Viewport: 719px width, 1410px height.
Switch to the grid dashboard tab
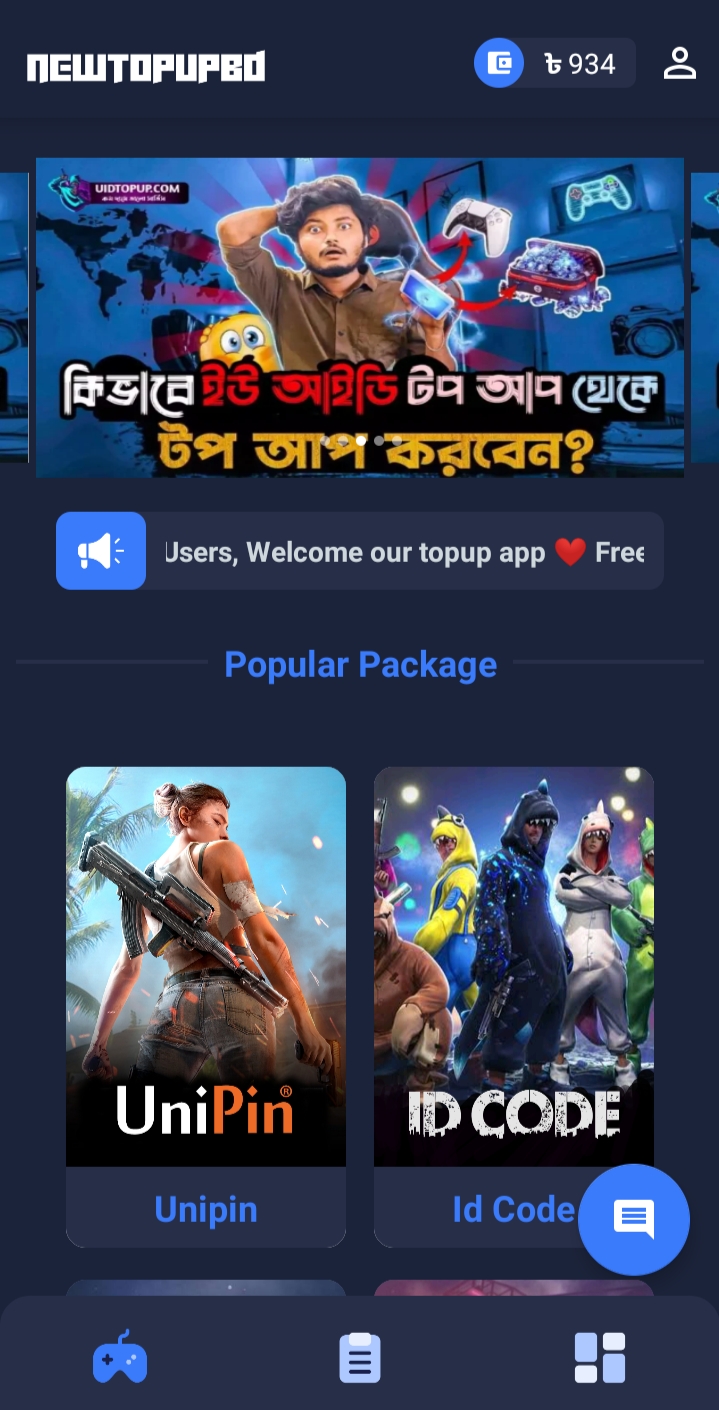click(600, 1358)
